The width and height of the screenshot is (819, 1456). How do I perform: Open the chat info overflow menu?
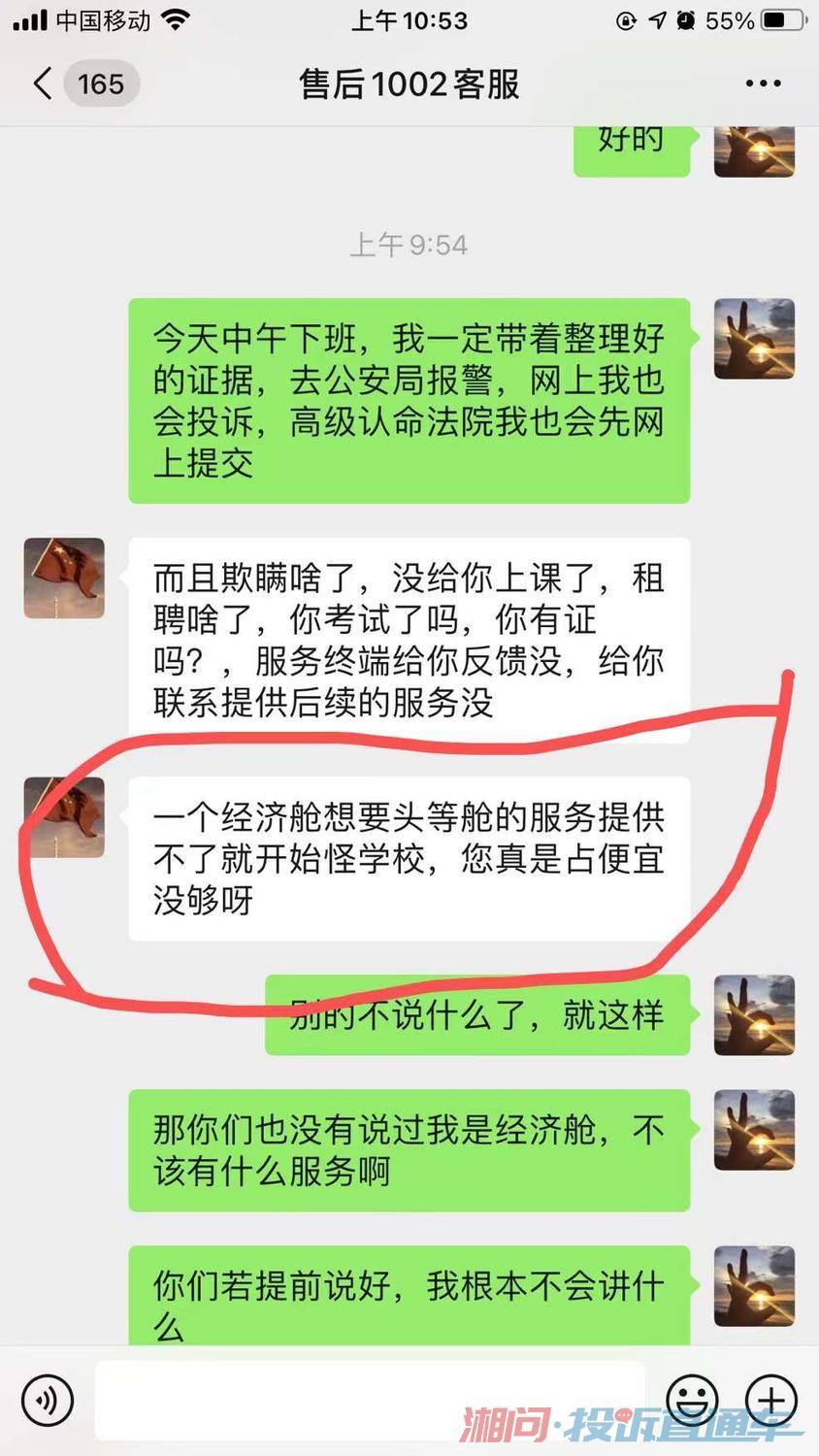coord(763,83)
